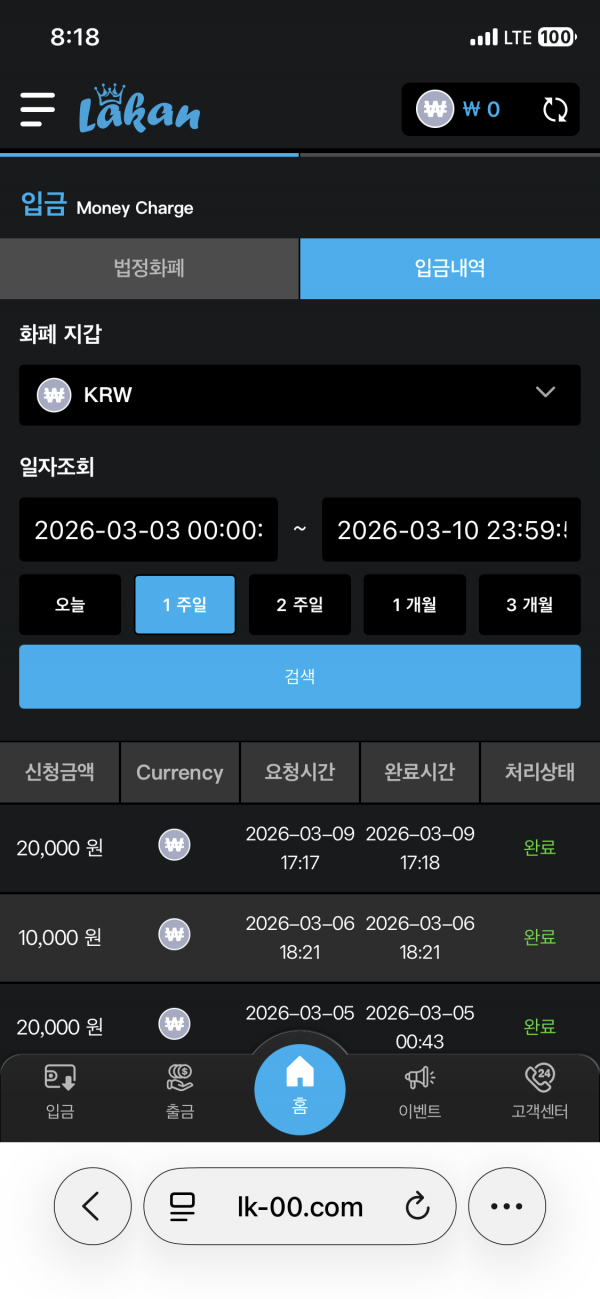Open the browser's more options menu
Viewport: 600px width, 1299px height.
[507, 1207]
